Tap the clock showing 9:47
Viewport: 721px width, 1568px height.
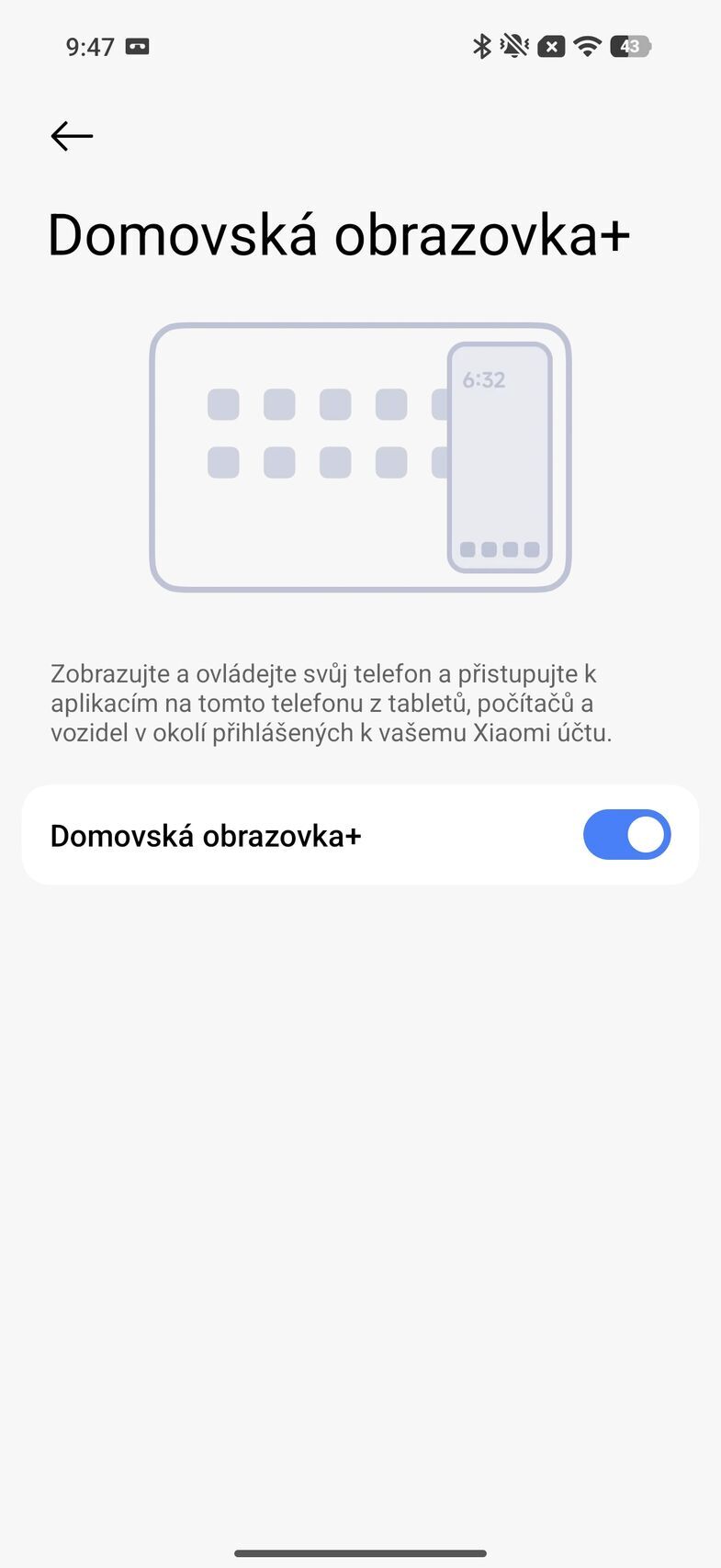click(x=90, y=46)
